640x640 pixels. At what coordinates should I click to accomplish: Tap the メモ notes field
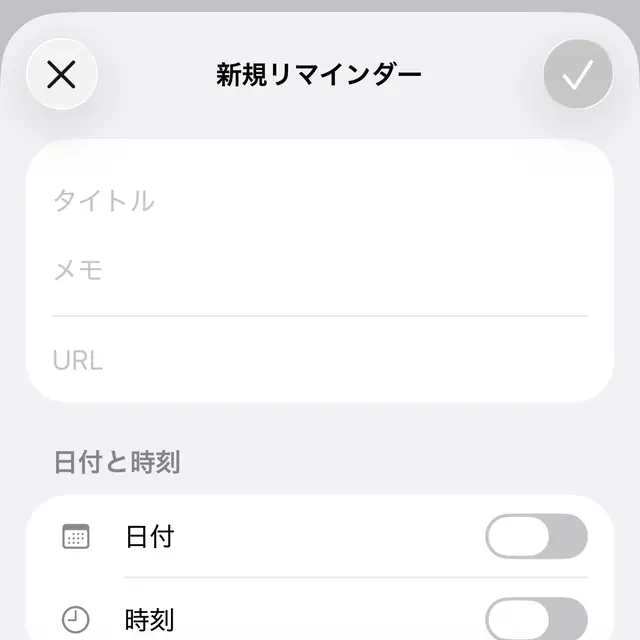click(x=320, y=270)
